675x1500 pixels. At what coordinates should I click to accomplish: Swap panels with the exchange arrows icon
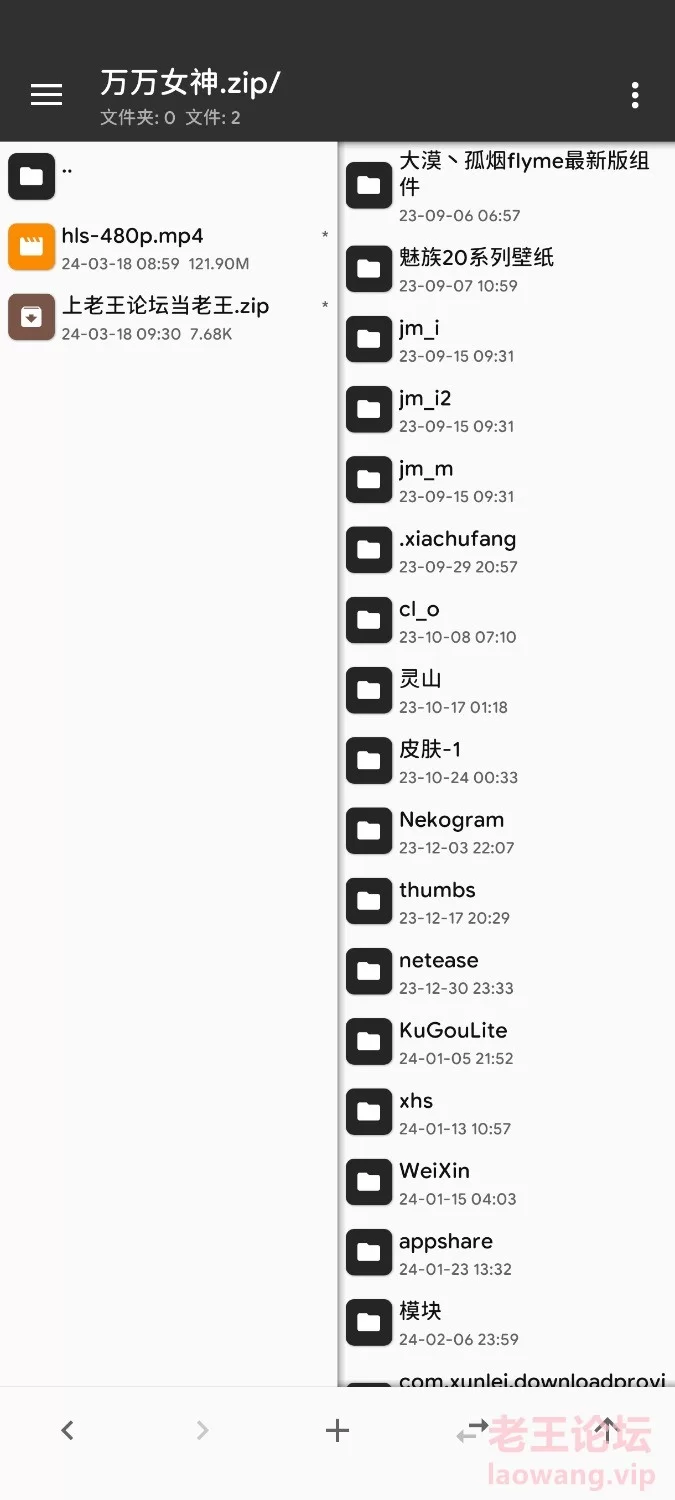[x=472, y=1431]
